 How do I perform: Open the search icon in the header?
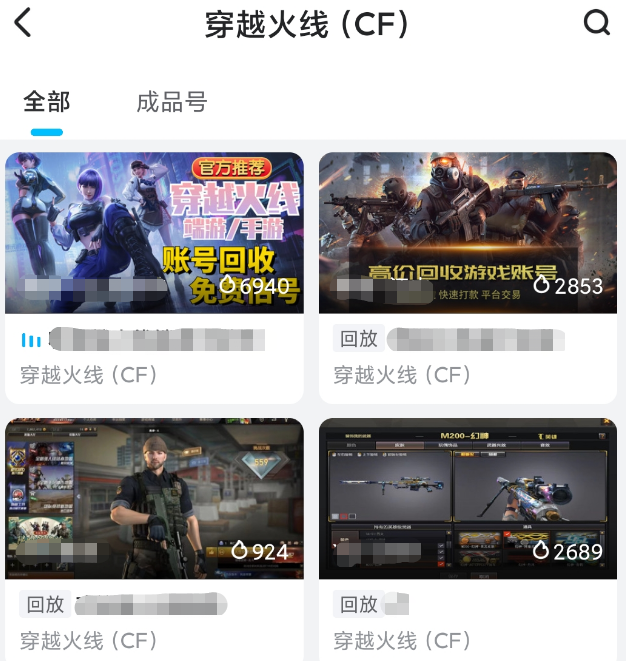[597, 22]
